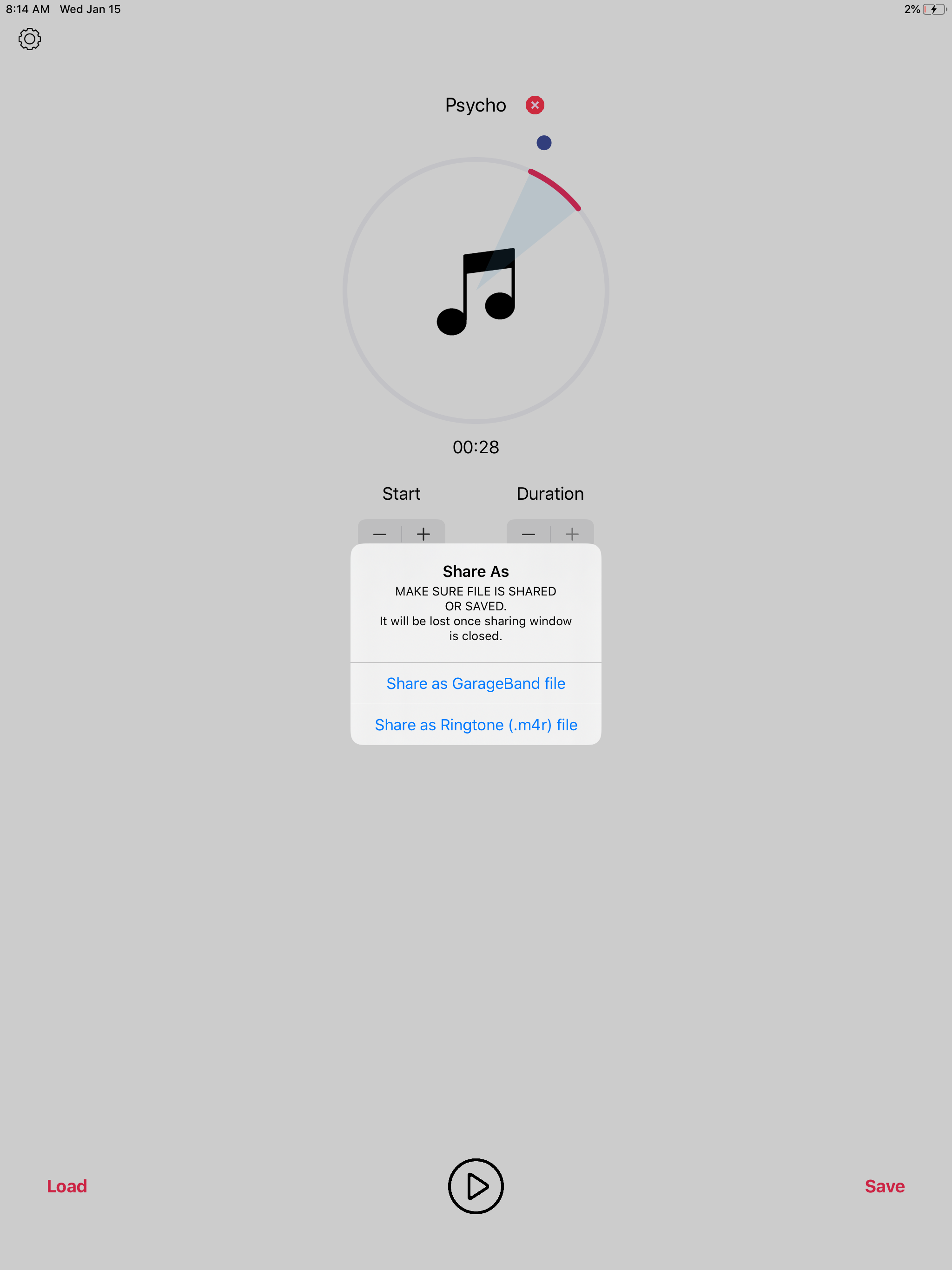
Task: Decrease the Duration with the minus stepper
Action: [528, 534]
